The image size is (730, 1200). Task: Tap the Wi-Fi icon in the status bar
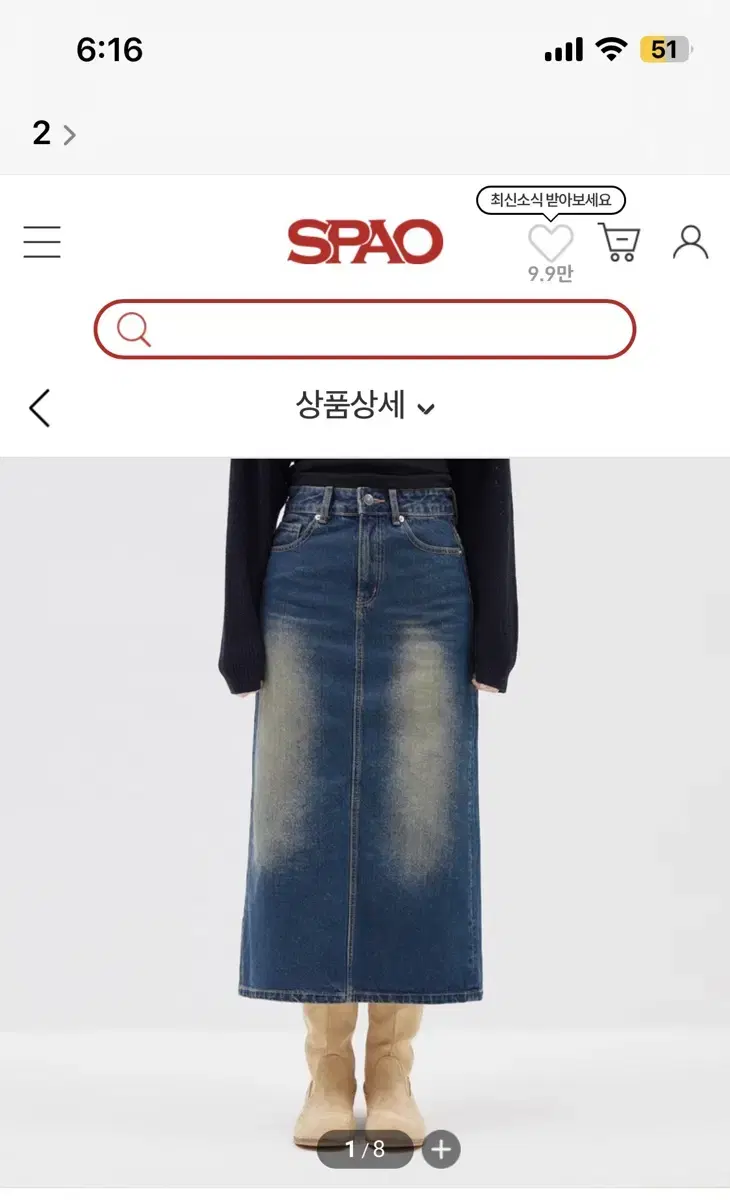point(606,48)
